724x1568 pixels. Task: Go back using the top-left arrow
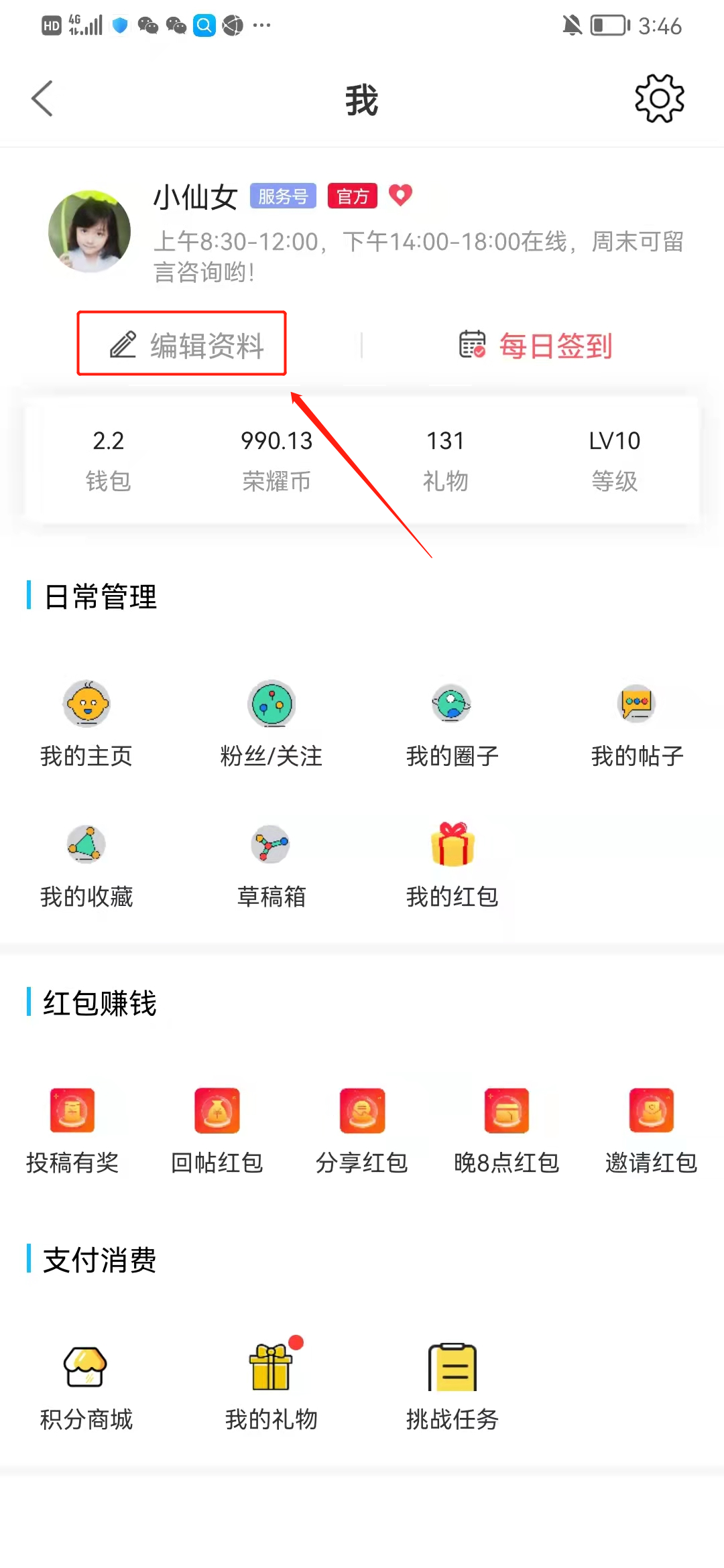[x=42, y=99]
